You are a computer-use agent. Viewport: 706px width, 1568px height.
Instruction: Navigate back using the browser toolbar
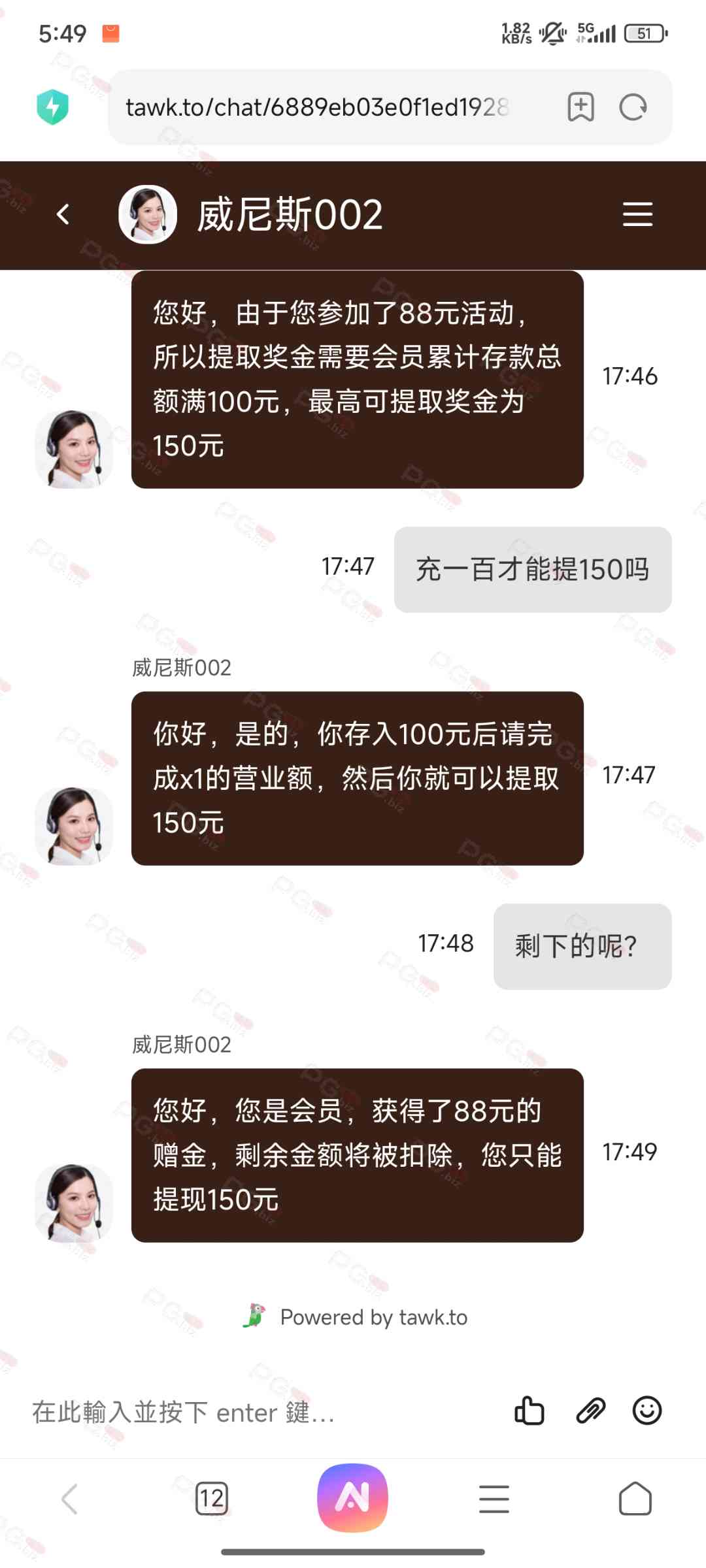tap(70, 1498)
